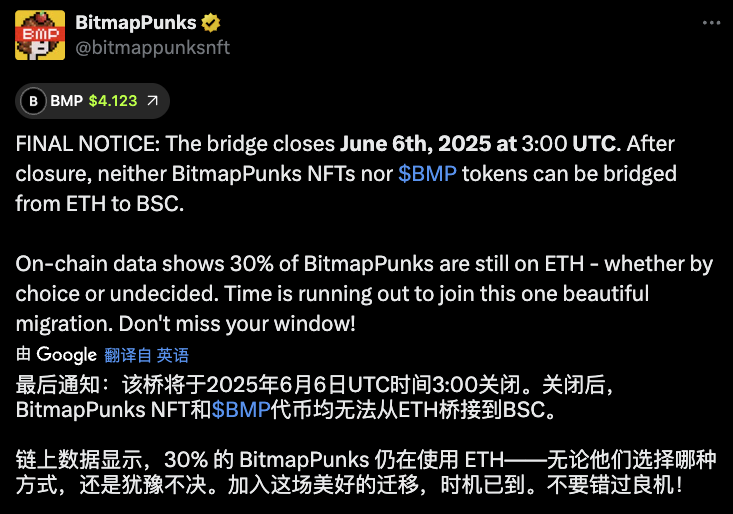The width and height of the screenshot is (733, 514).
Task: Open the BMP $4.123 token chip
Action: tap(93, 101)
